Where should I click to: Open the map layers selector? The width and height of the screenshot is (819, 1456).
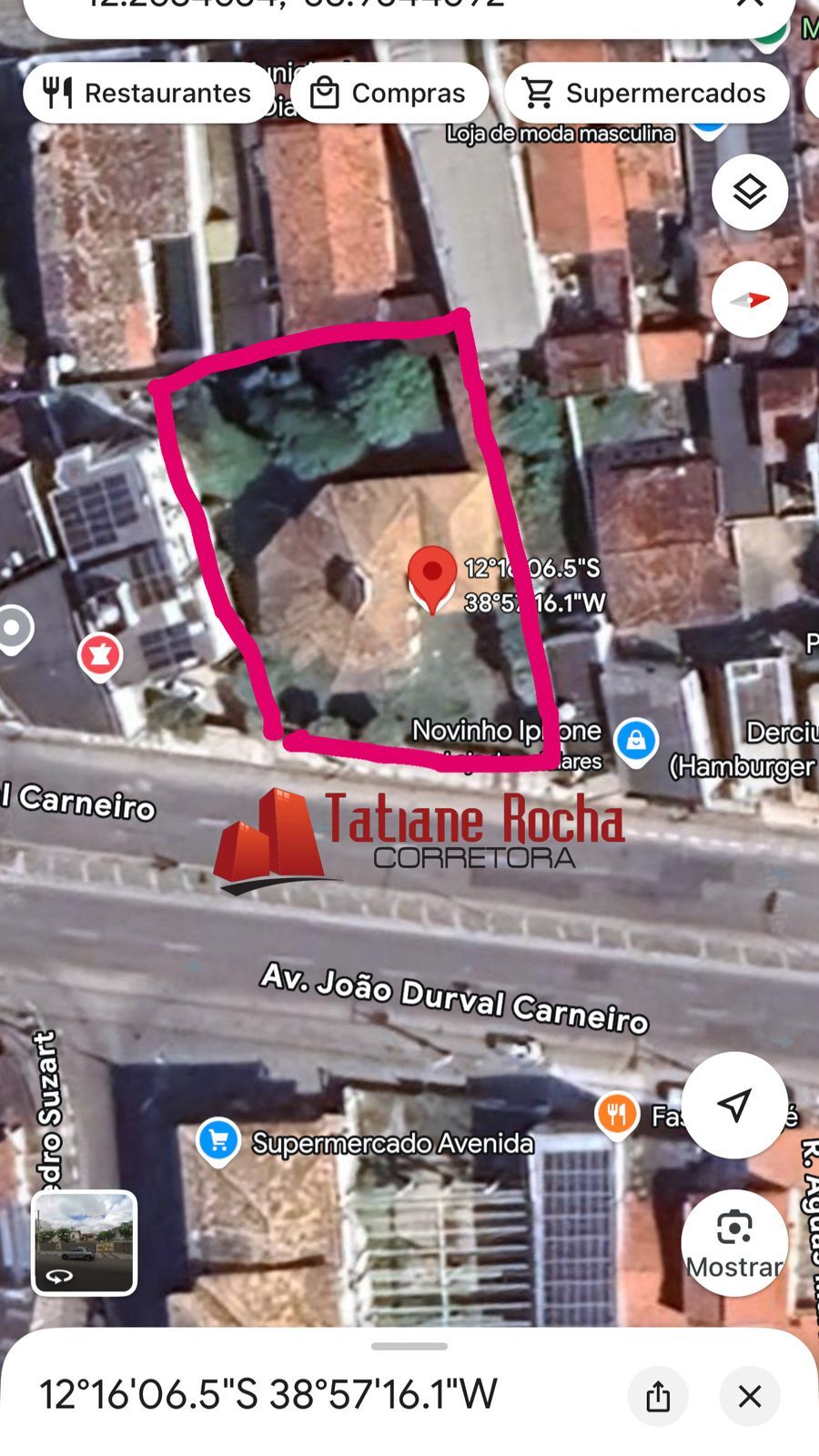click(x=749, y=192)
